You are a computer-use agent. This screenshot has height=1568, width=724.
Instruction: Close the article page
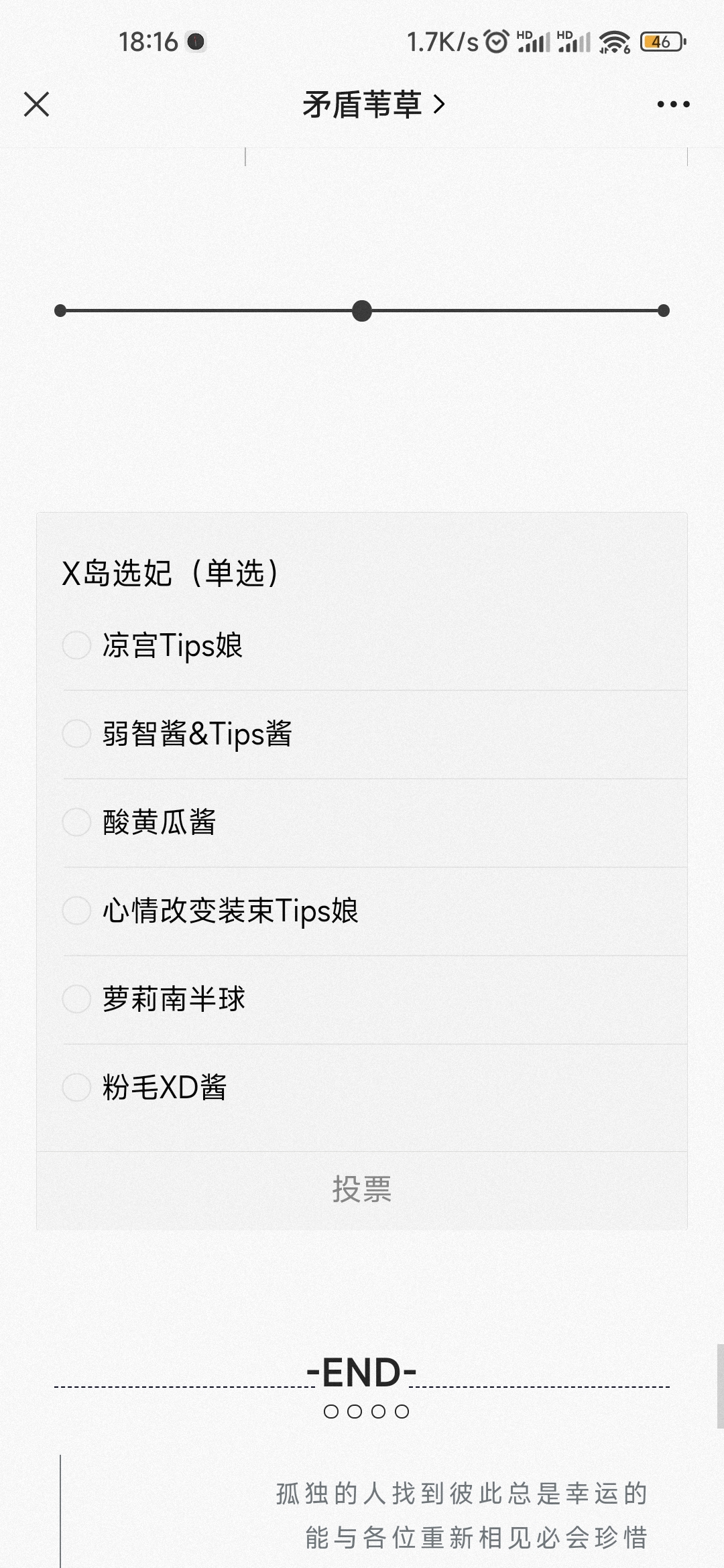click(x=36, y=105)
